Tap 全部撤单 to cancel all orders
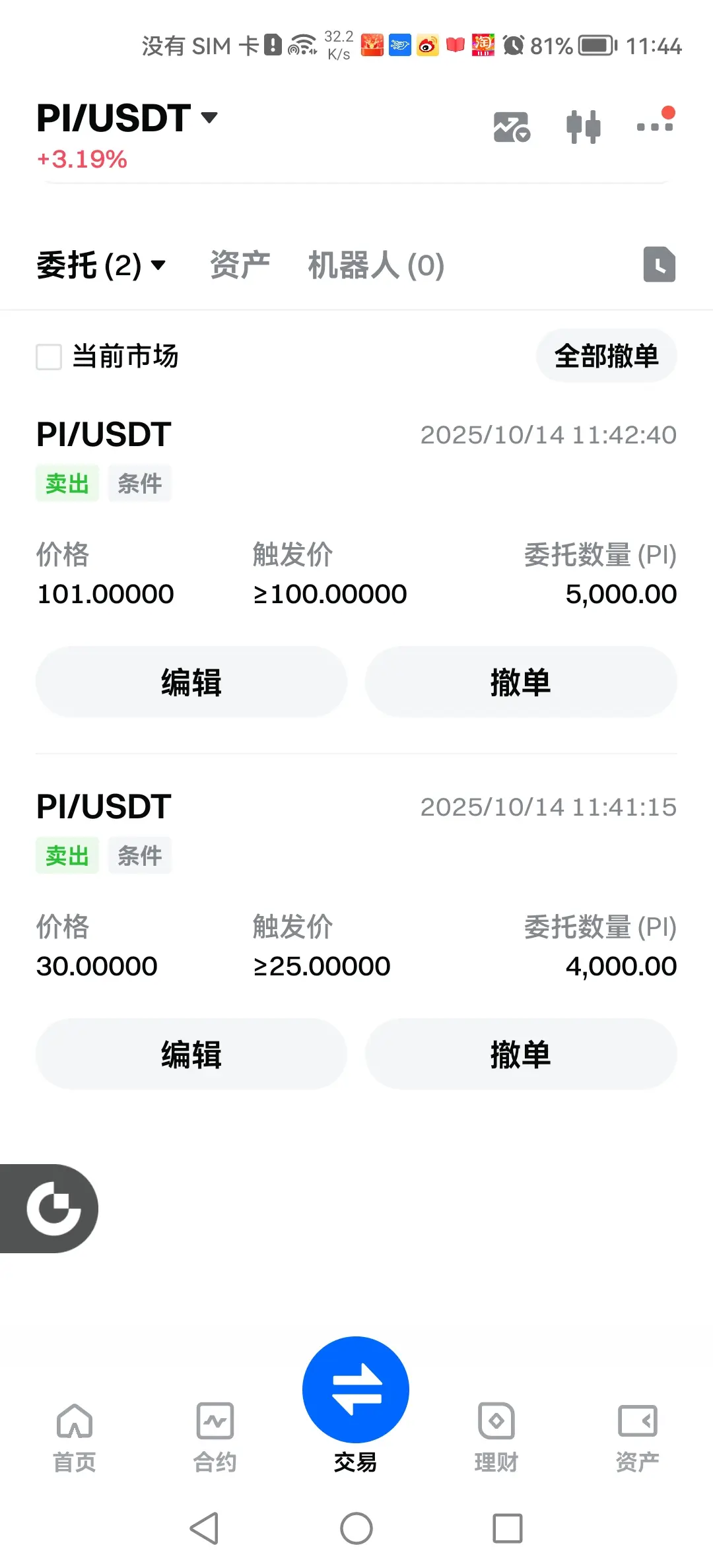The width and height of the screenshot is (713, 1568). [606, 356]
